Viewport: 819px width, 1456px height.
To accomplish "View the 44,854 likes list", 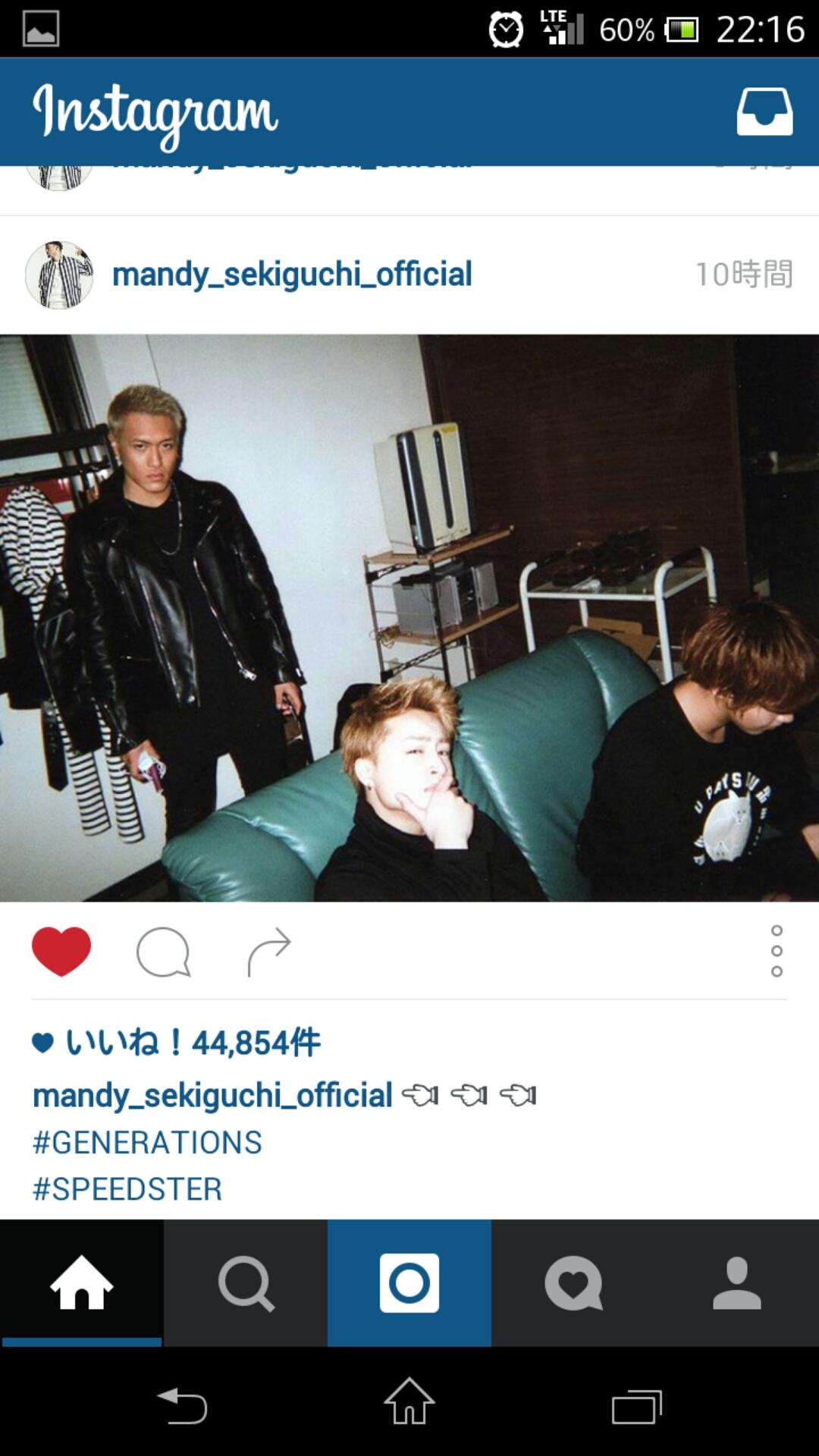I will point(193,1043).
